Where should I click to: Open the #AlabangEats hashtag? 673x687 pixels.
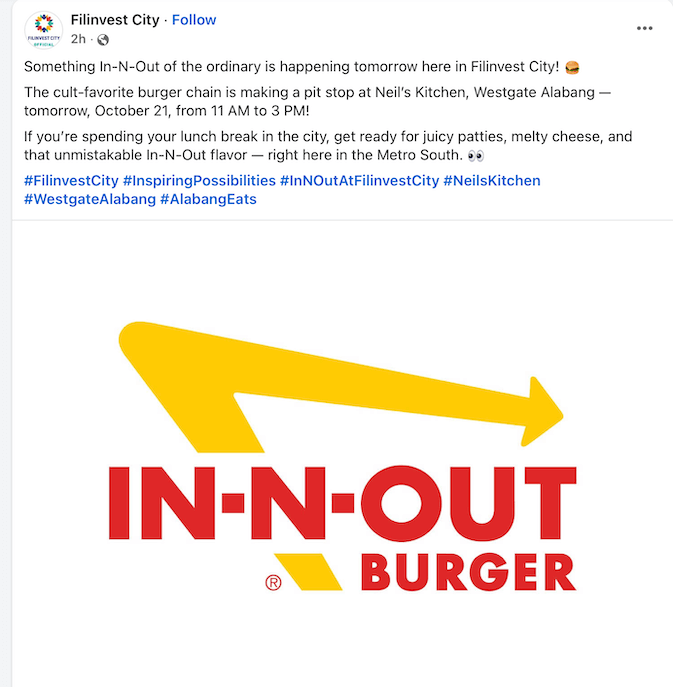click(208, 199)
